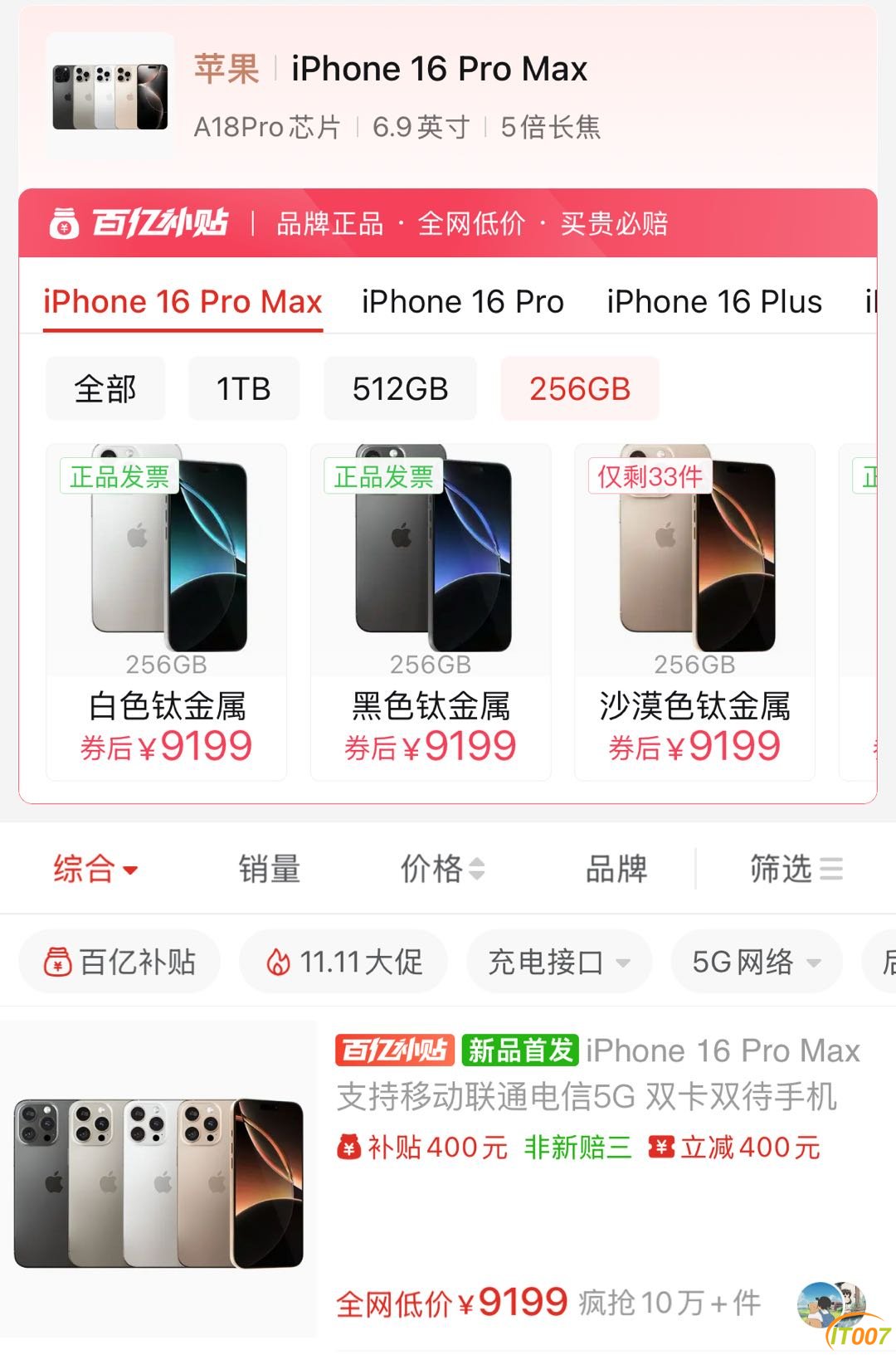Select the iPhone 16 Pro Max tab

pyautogui.click(x=183, y=302)
